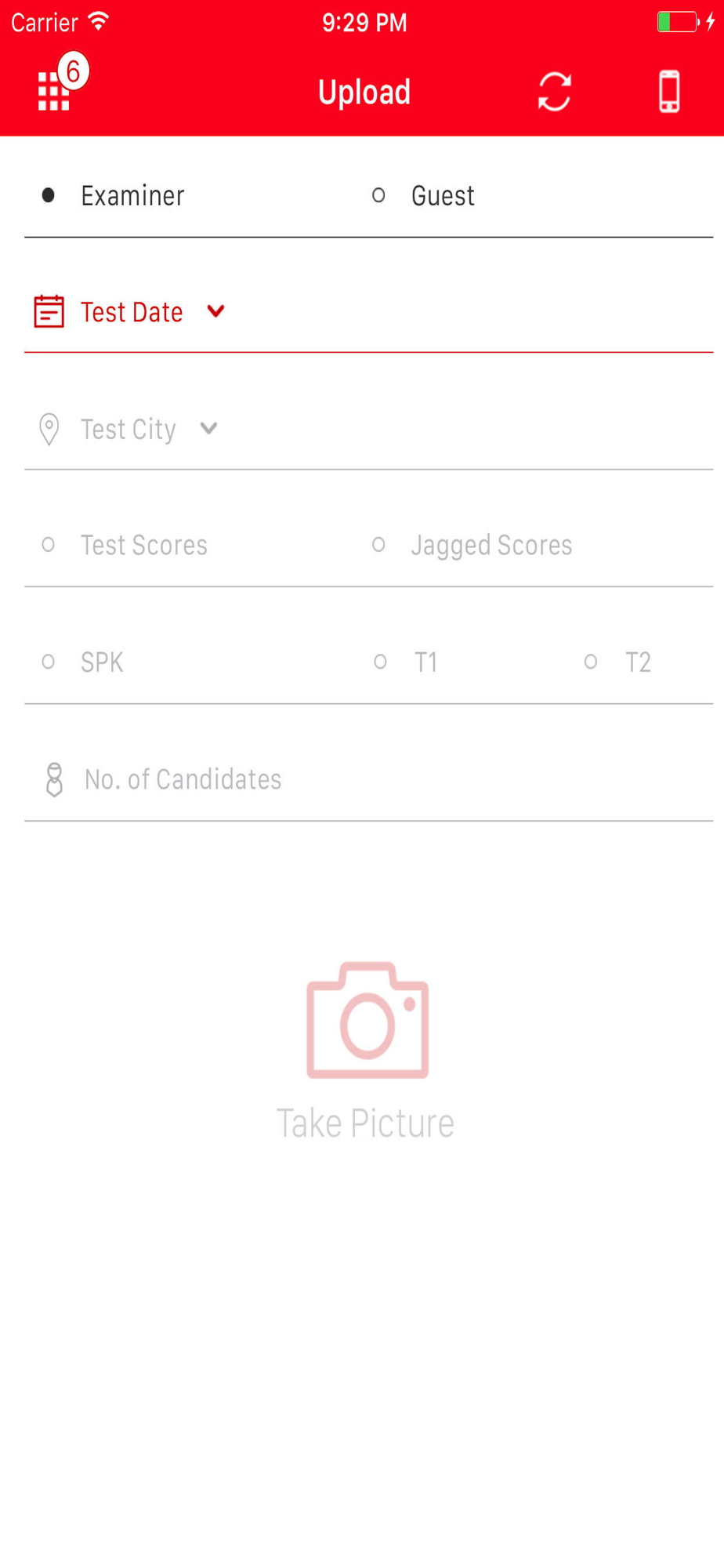Choose the T1 radio button
724x1568 pixels.
[x=405, y=662]
